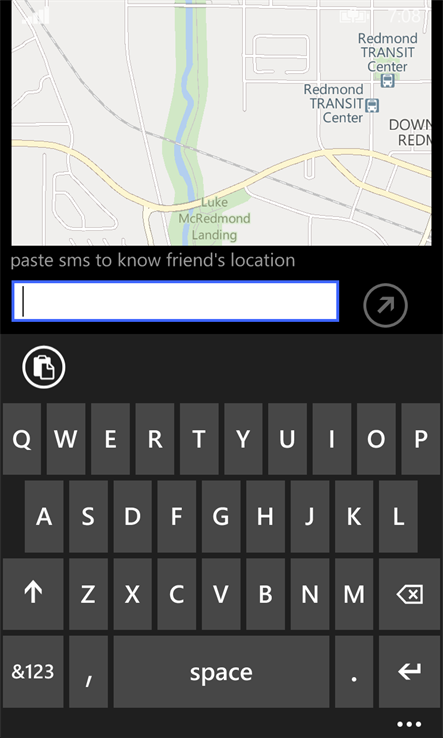Hit the backspace key
This screenshot has height=738, width=443.
[409, 594]
